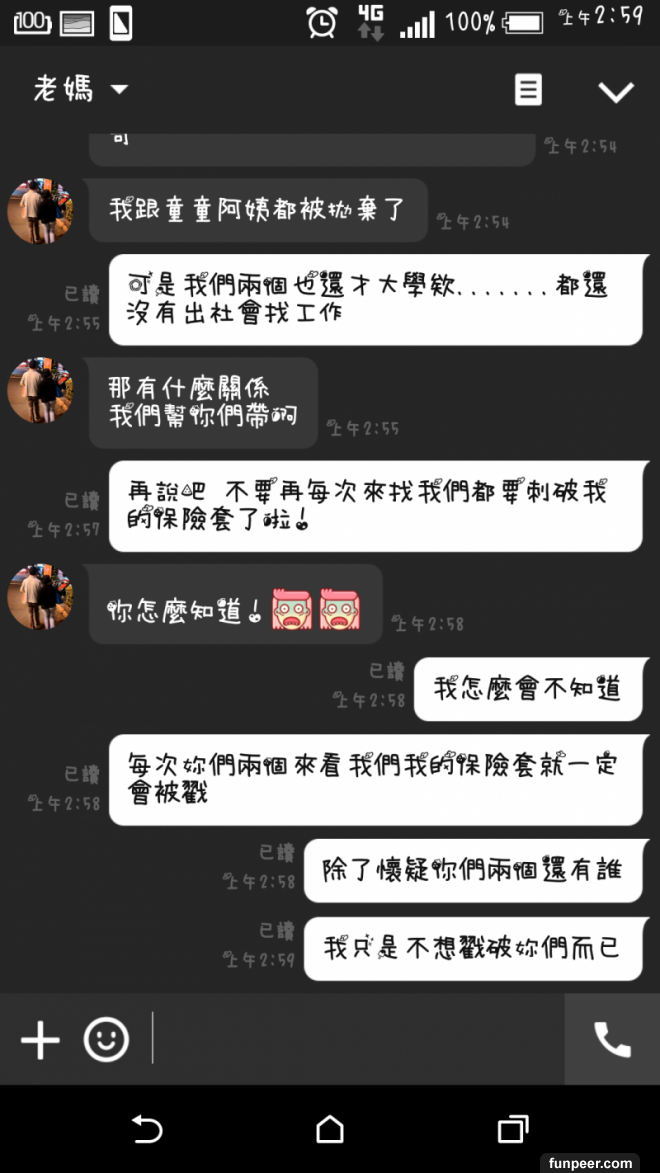Viewport: 660px width, 1173px height.
Task: Start a voice call with 老媽
Action: click(x=612, y=1040)
